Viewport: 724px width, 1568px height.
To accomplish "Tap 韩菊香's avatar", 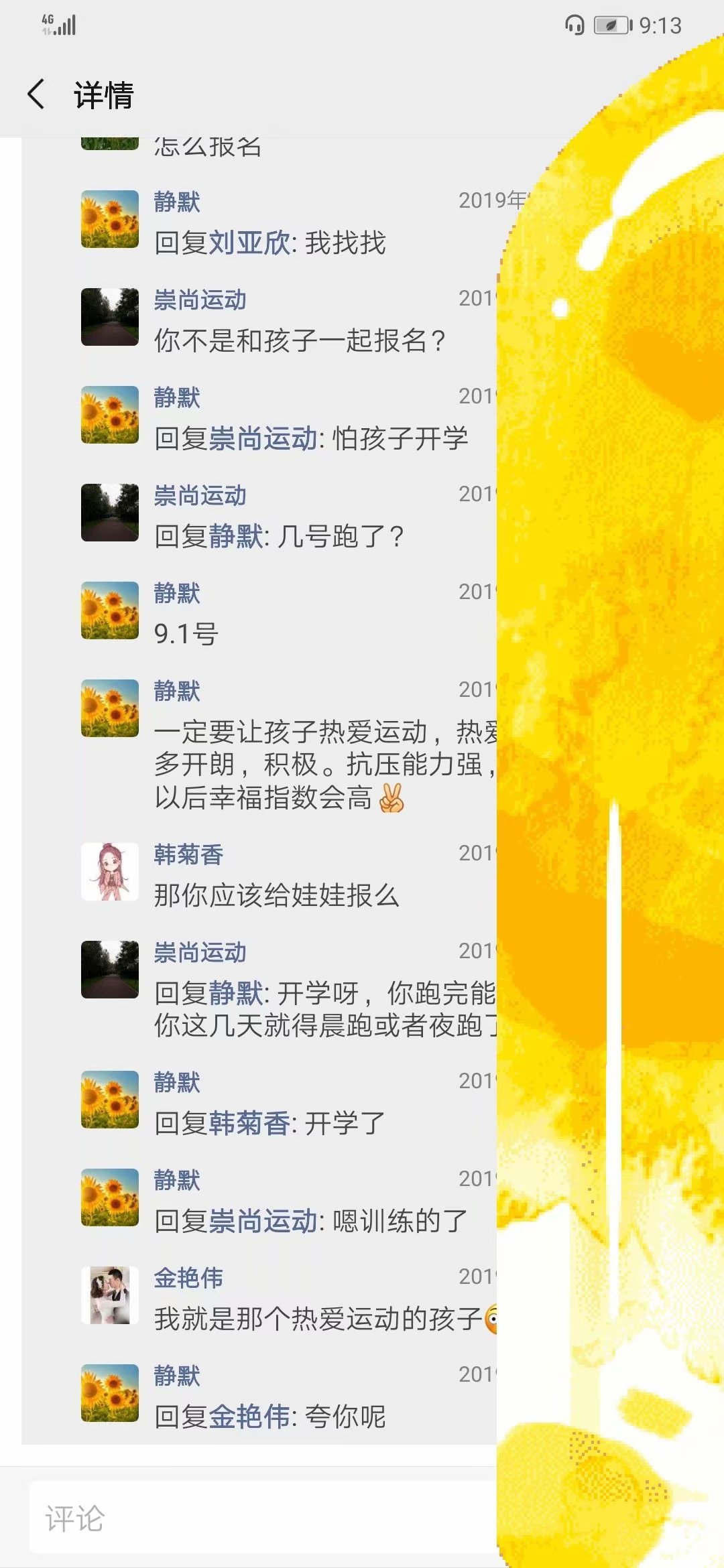I will pyautogui.click(x=110, y=871).
